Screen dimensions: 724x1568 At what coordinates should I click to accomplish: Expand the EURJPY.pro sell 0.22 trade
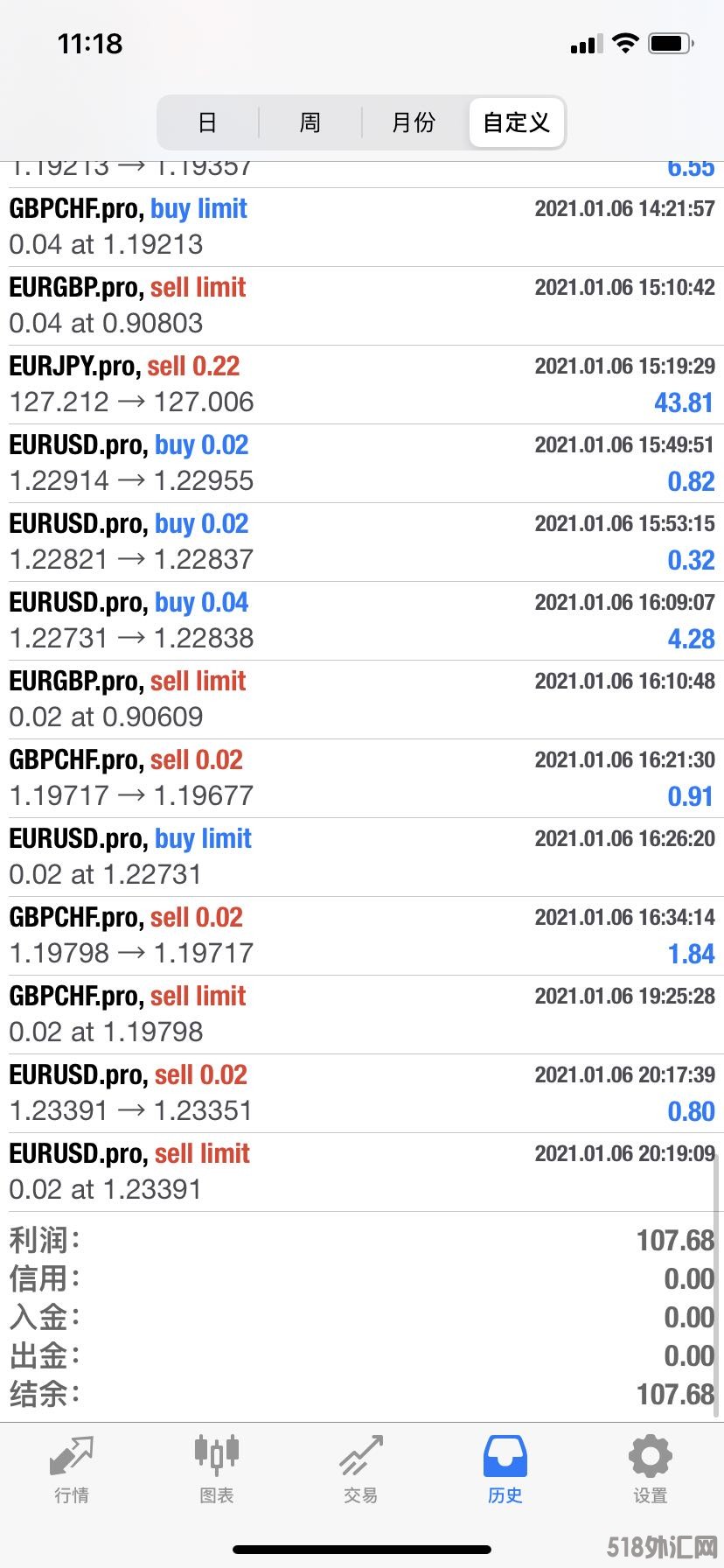click(362, 385)
